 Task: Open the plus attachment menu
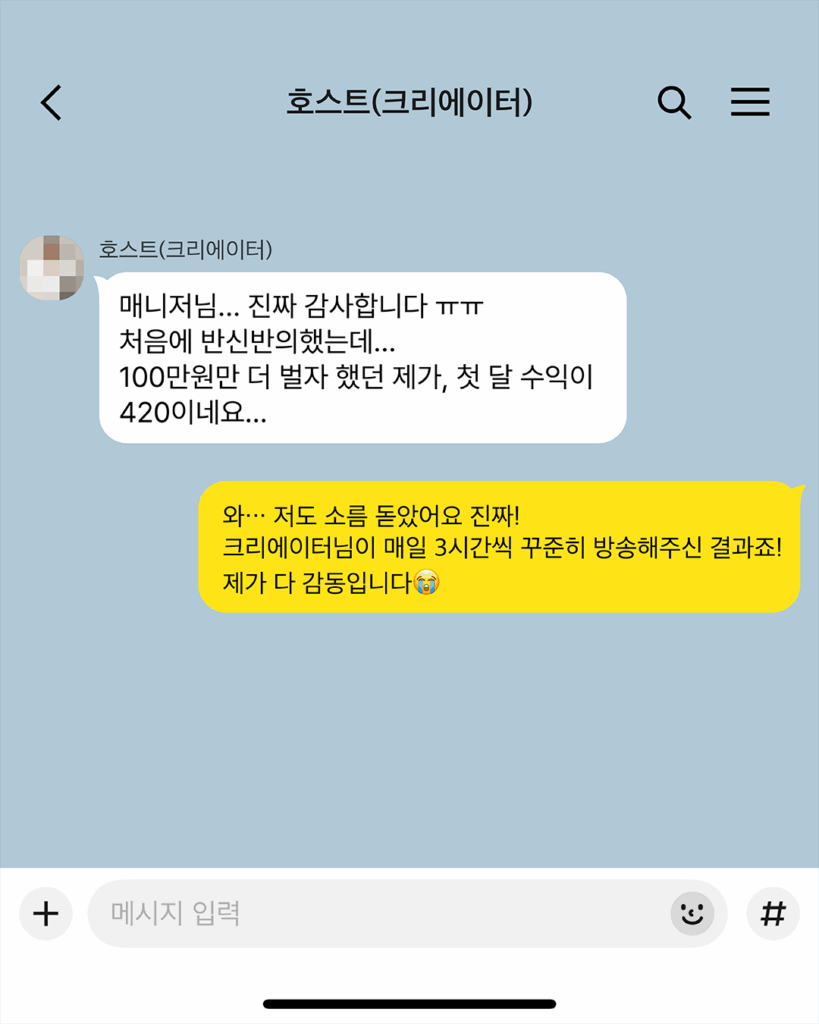(x=46, y=913)
